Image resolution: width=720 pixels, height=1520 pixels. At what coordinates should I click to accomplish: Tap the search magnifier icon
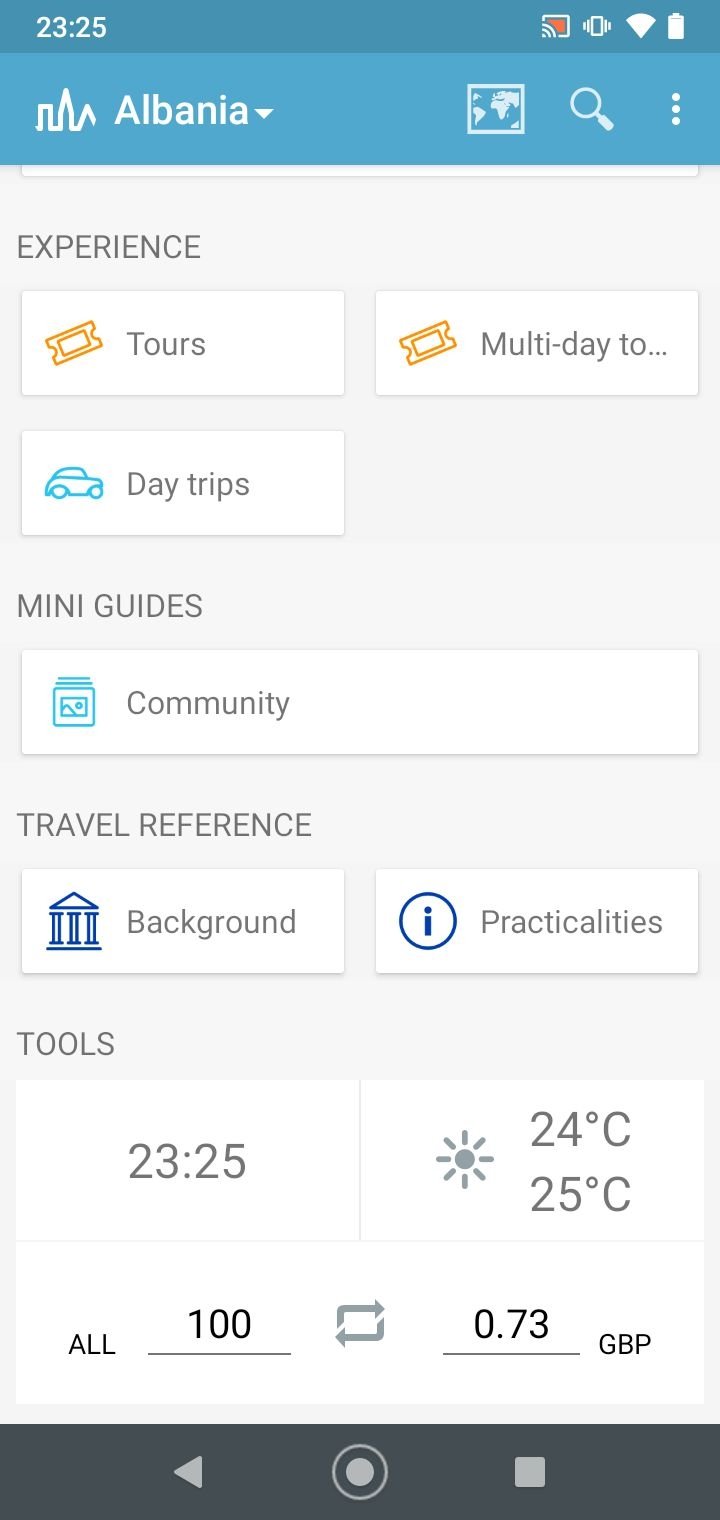[x=591, y=109]
